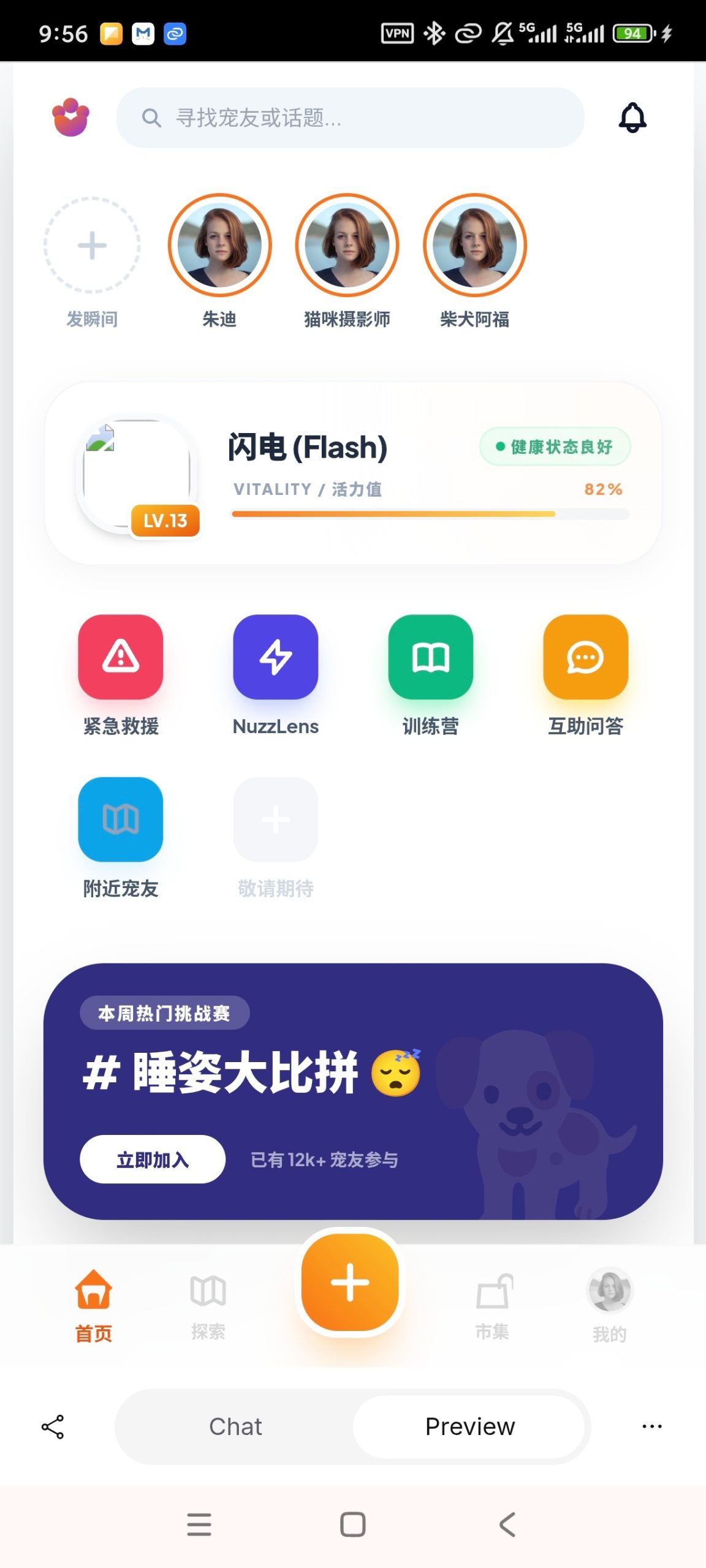Open the 附近宠友 nearby pets map
This screenshot has height=1568, width=706.
click(120, 820)
